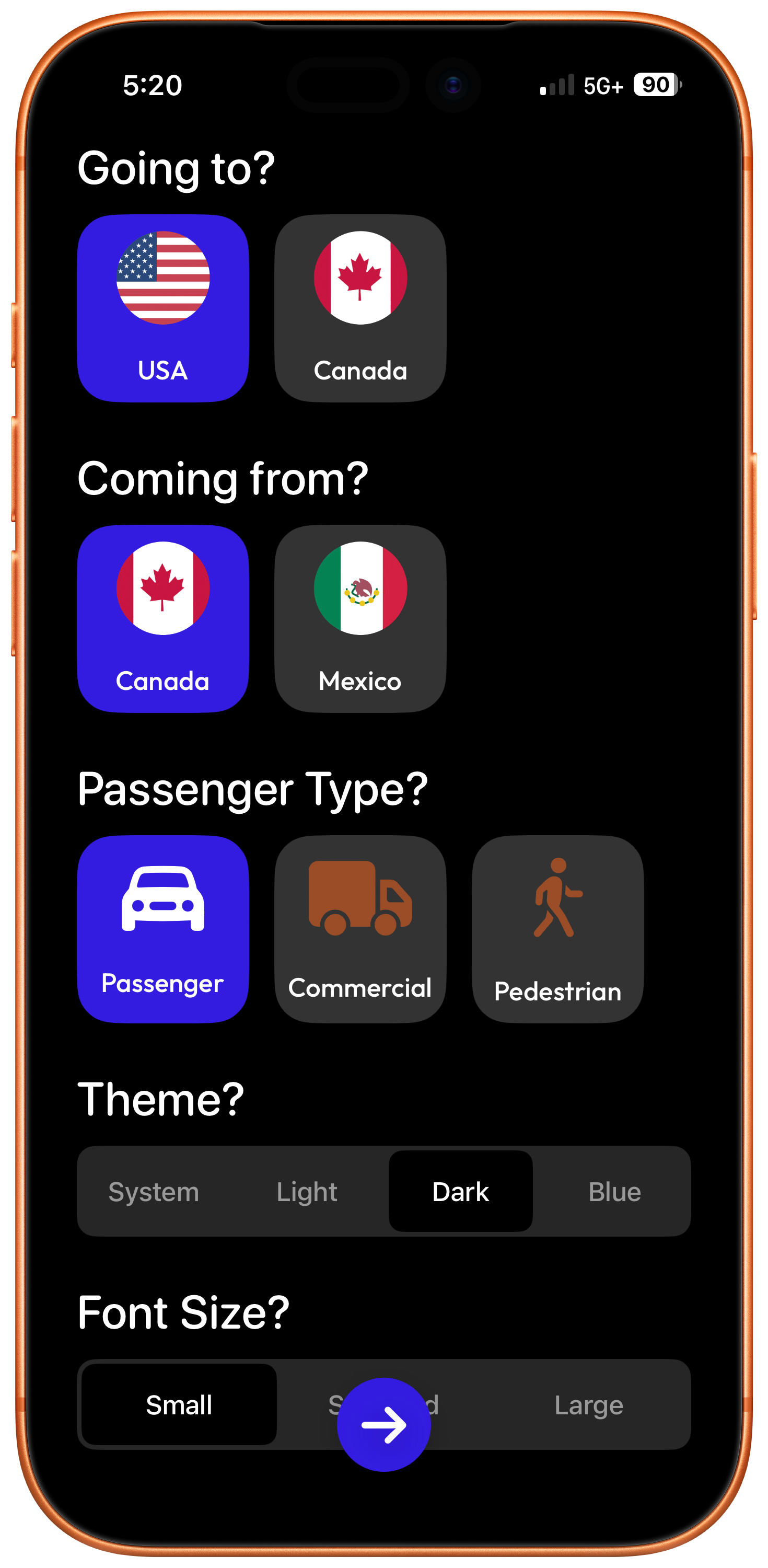Select the Commercial truck type

(x=359, y=929)
